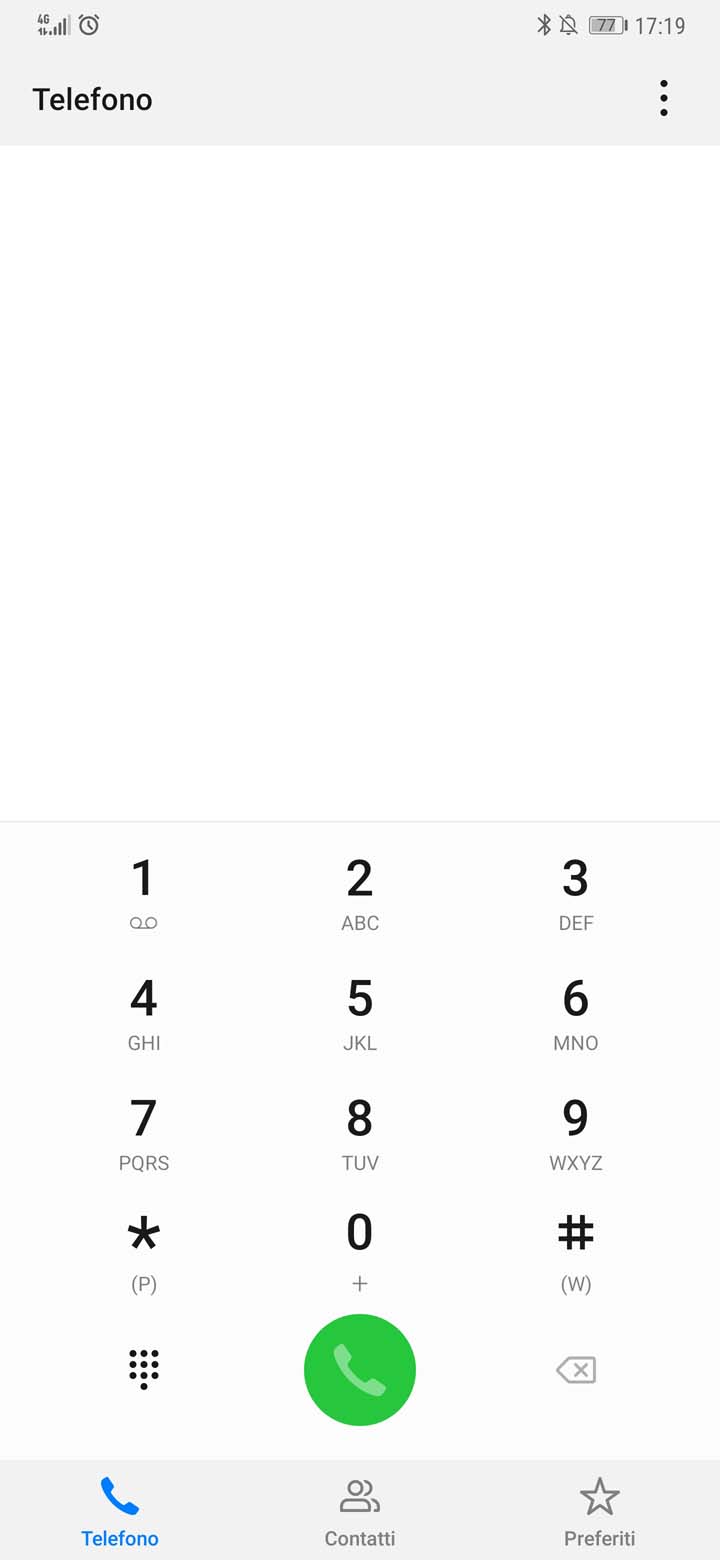This screenshot has height=1560, width=720.
Task: Hide the dialpad with the keypad icon
Action: [144, 1369]
